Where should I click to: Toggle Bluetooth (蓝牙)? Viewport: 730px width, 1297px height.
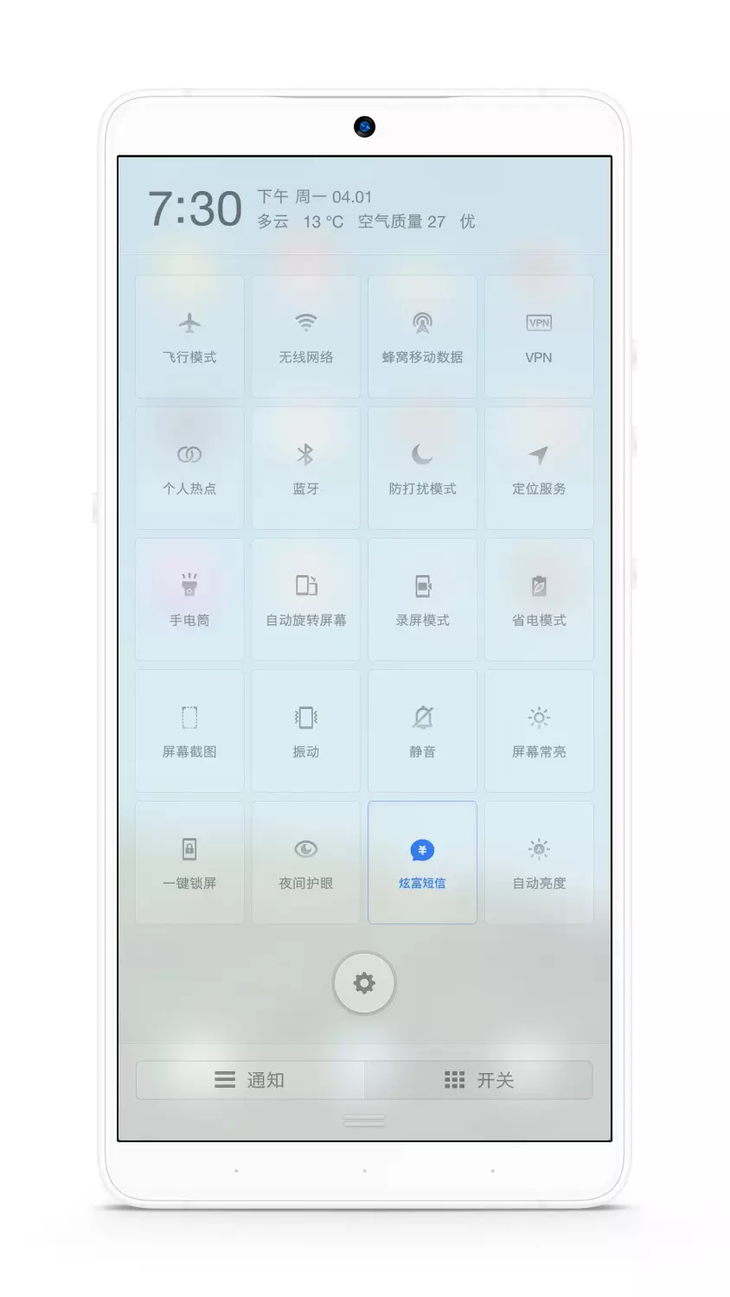click(x=306, y=468)
